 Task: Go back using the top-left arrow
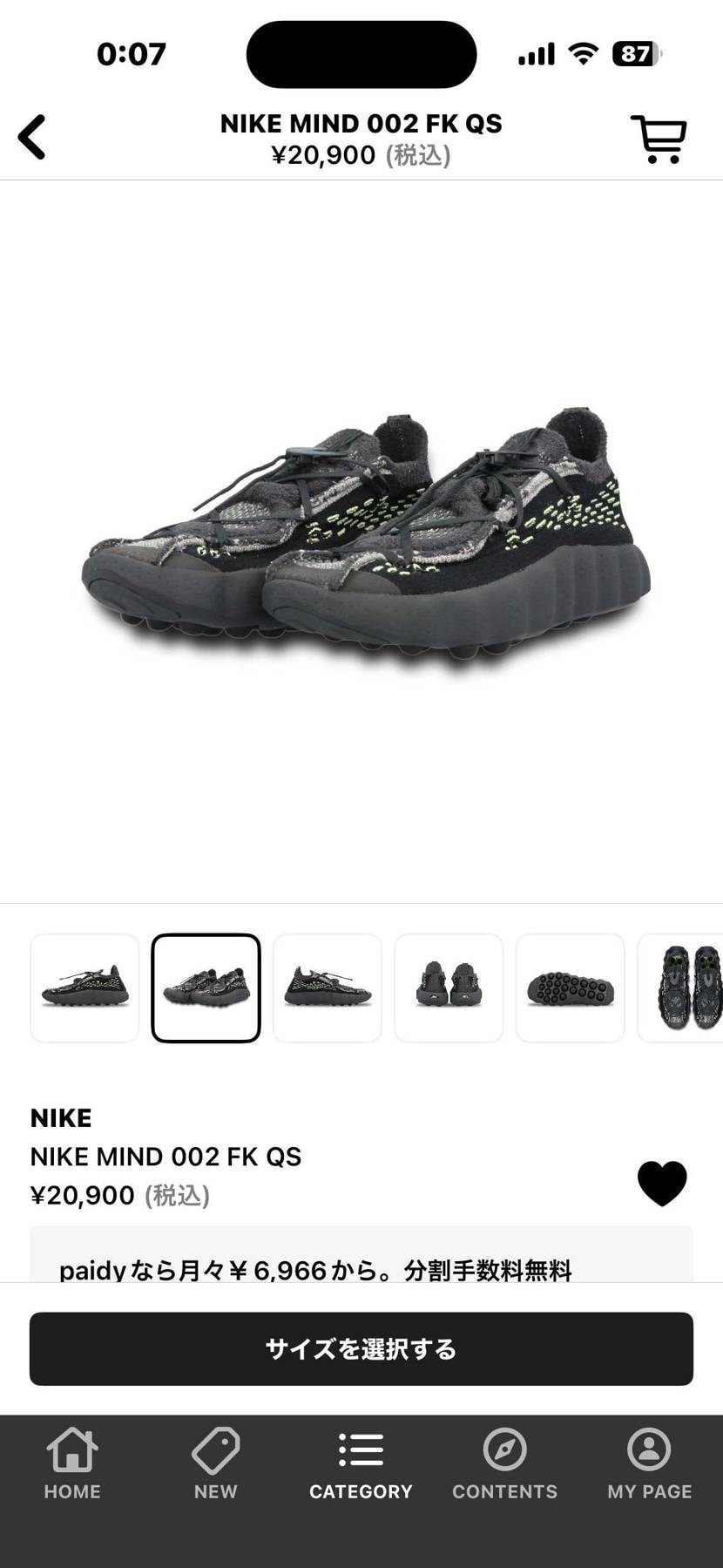(x=32, y=138)
